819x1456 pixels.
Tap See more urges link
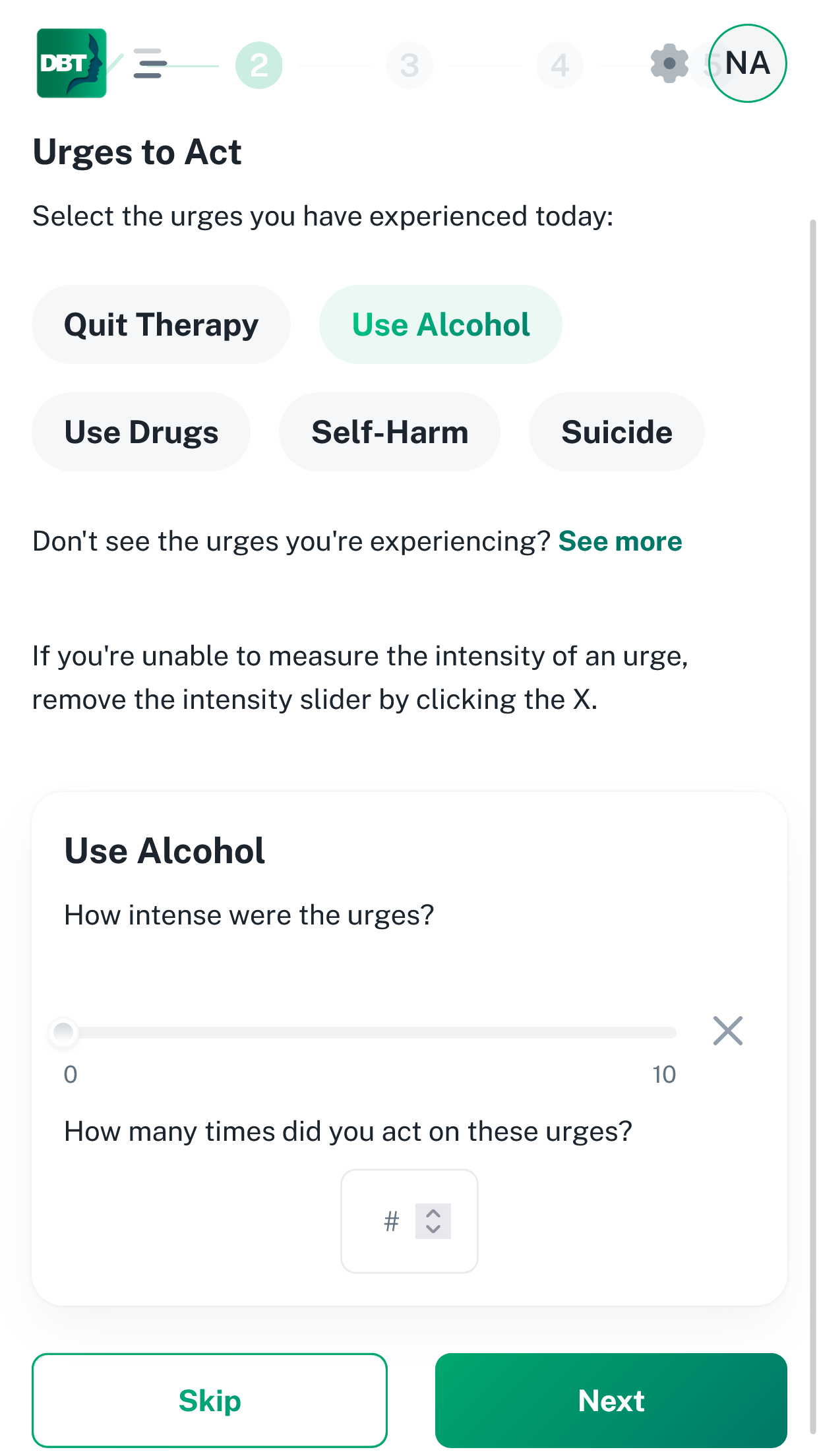620,541
